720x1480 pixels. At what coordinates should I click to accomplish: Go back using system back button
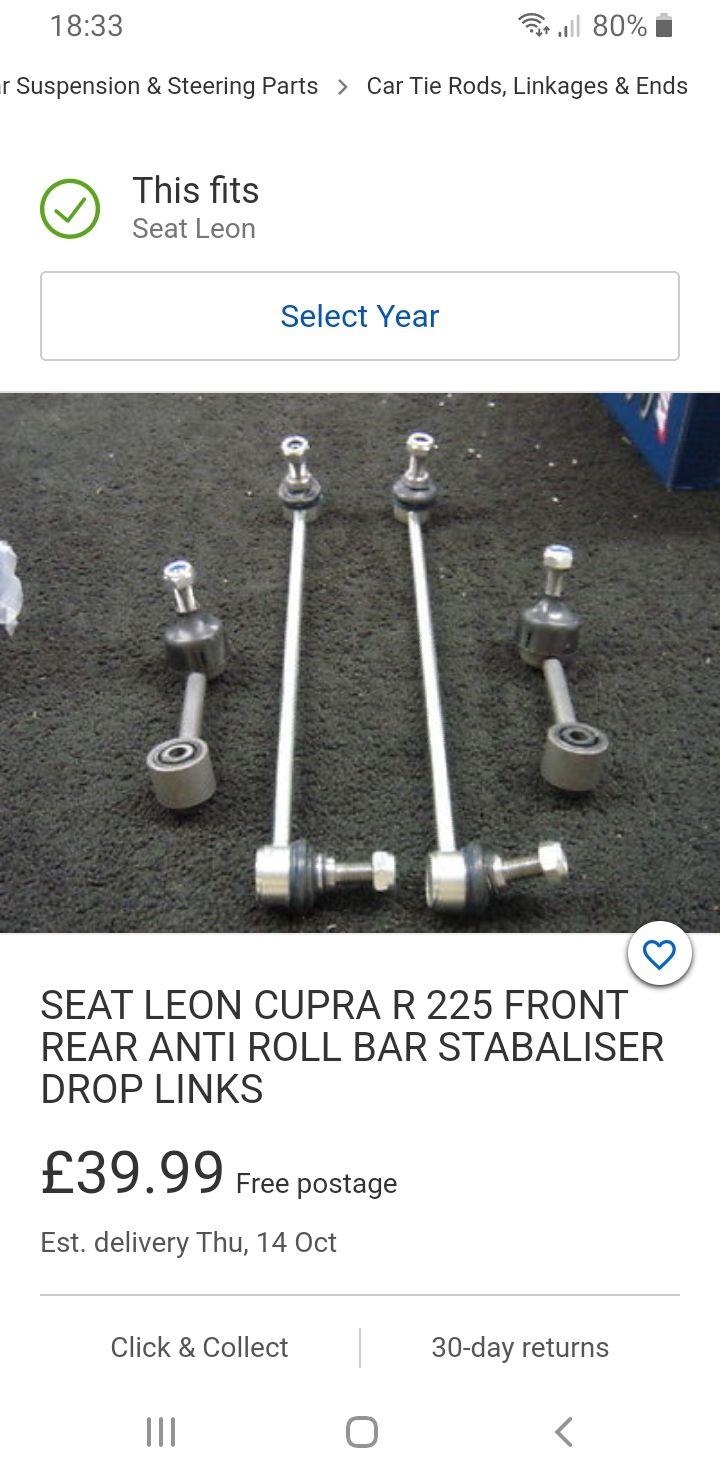[564, 1432]
